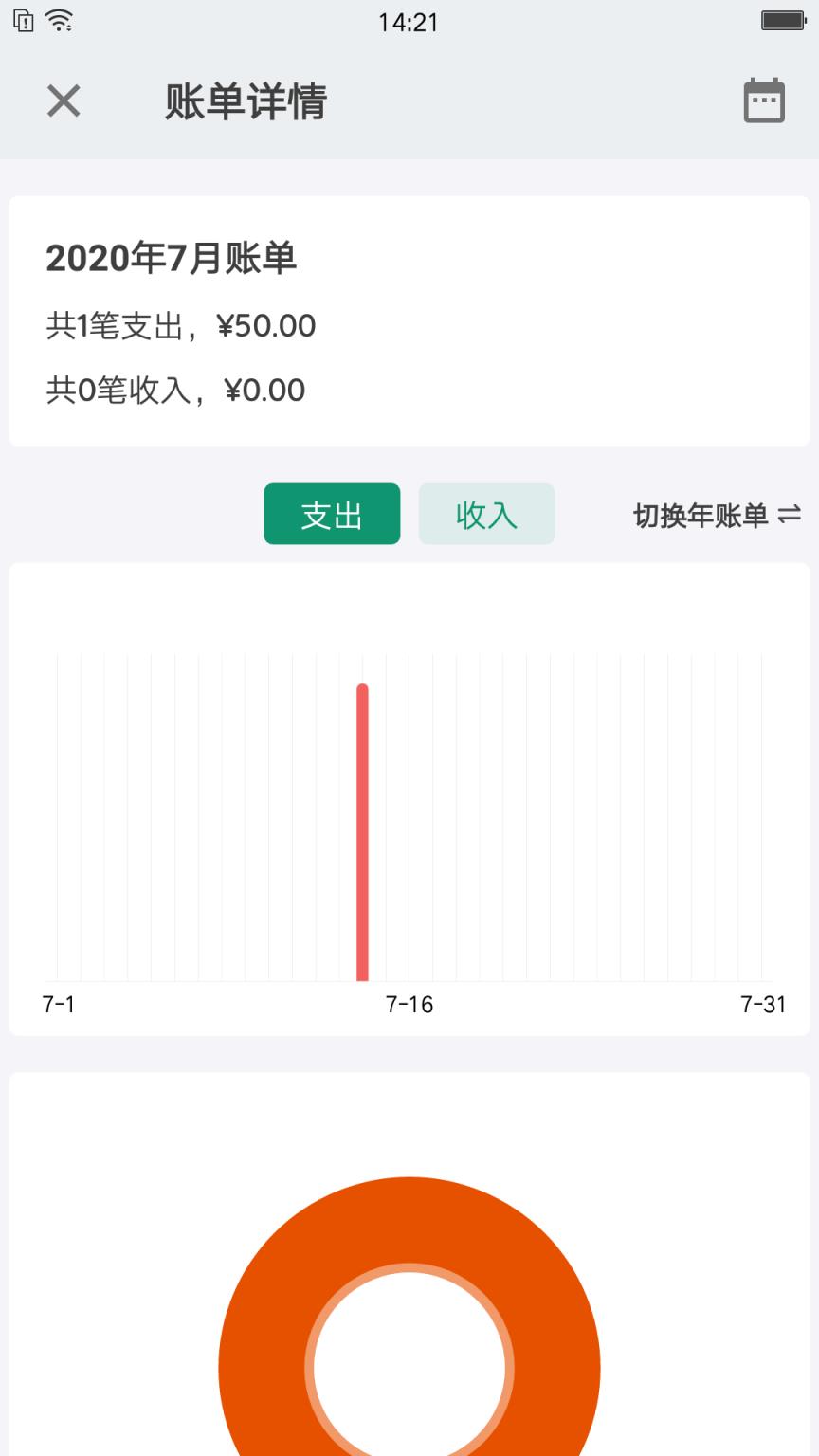Viewport: 819px width, 1456px height.
Task: Select the 支出 expense view
Action: 332,515
